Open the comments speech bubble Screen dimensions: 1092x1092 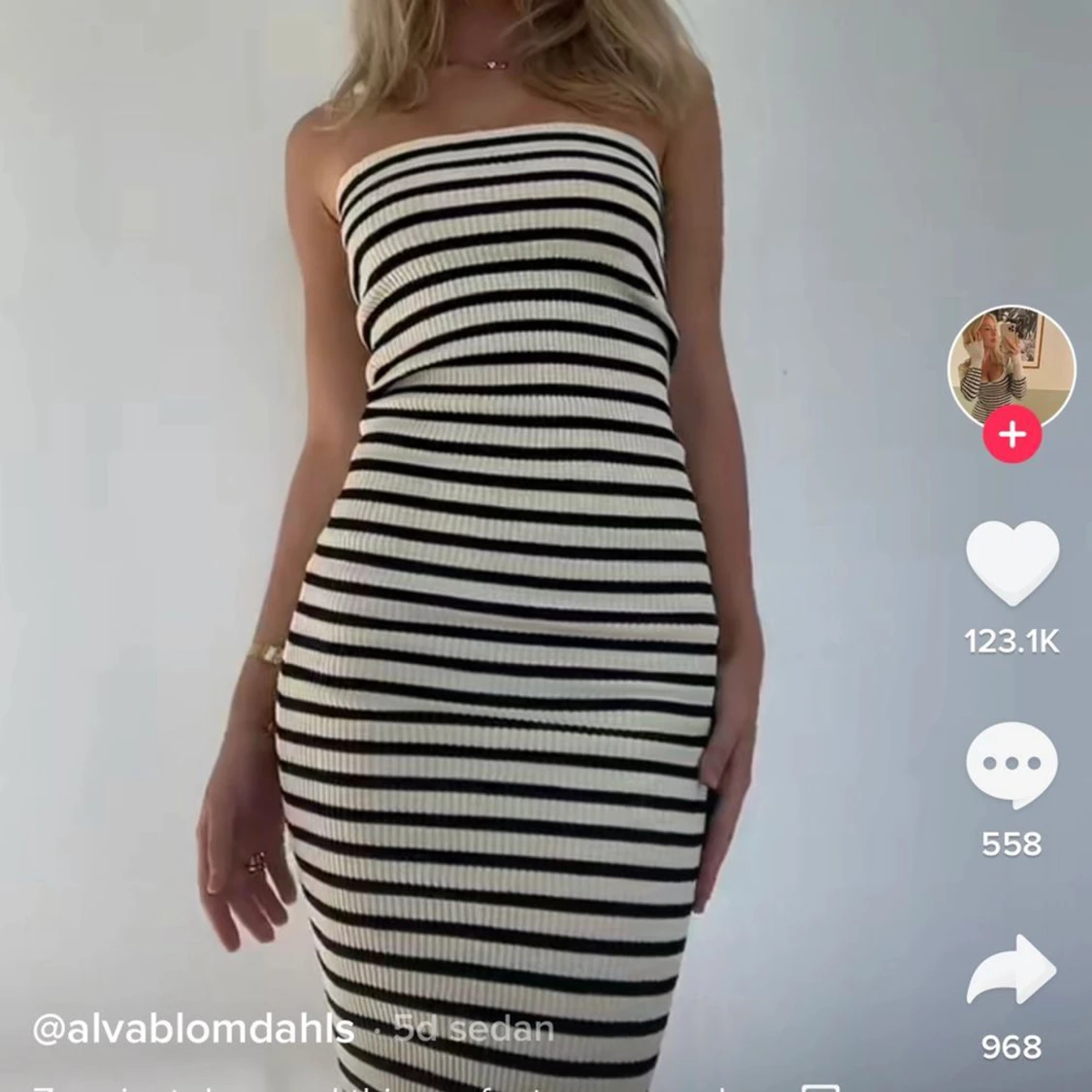pyautogui.click(x=1011, y=766)
